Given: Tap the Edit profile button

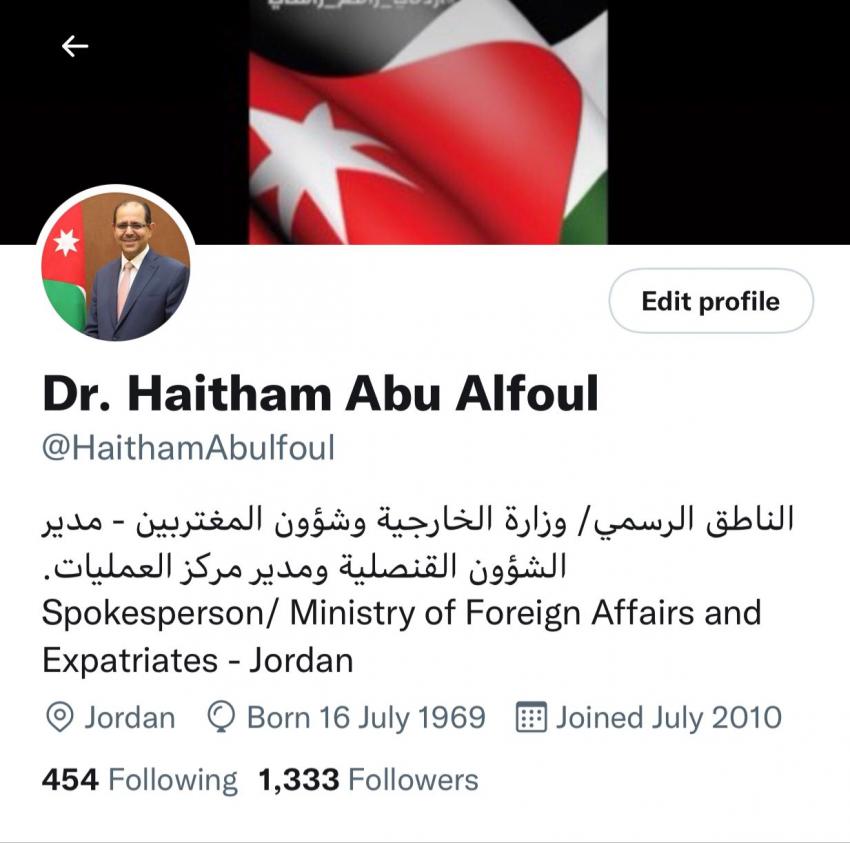Looking at the screenshot, I should (x=710, y=301).
